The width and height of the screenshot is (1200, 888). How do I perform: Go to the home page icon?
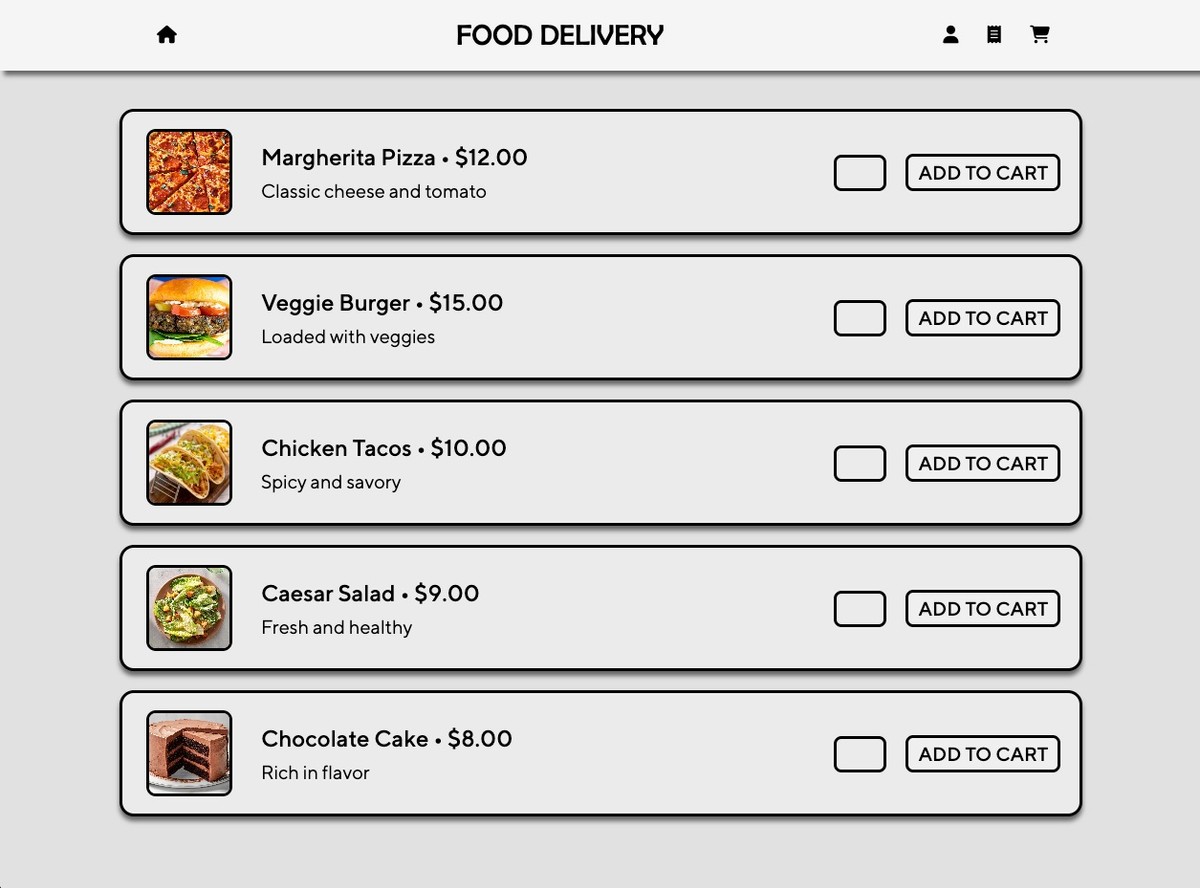(167, 35)
